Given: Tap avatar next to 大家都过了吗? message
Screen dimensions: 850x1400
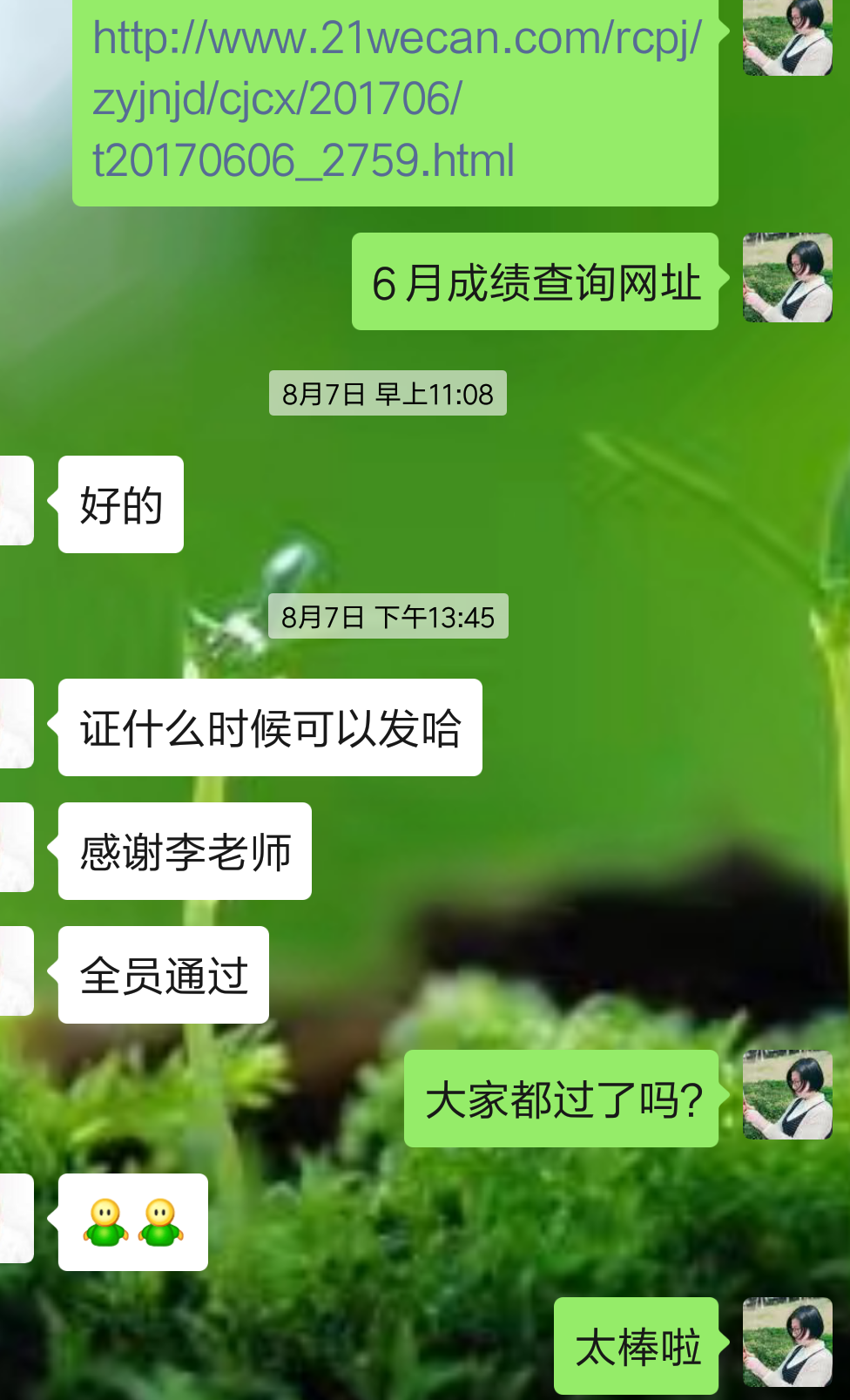Looking at the screenshot, I should [x=787, y=1095].
